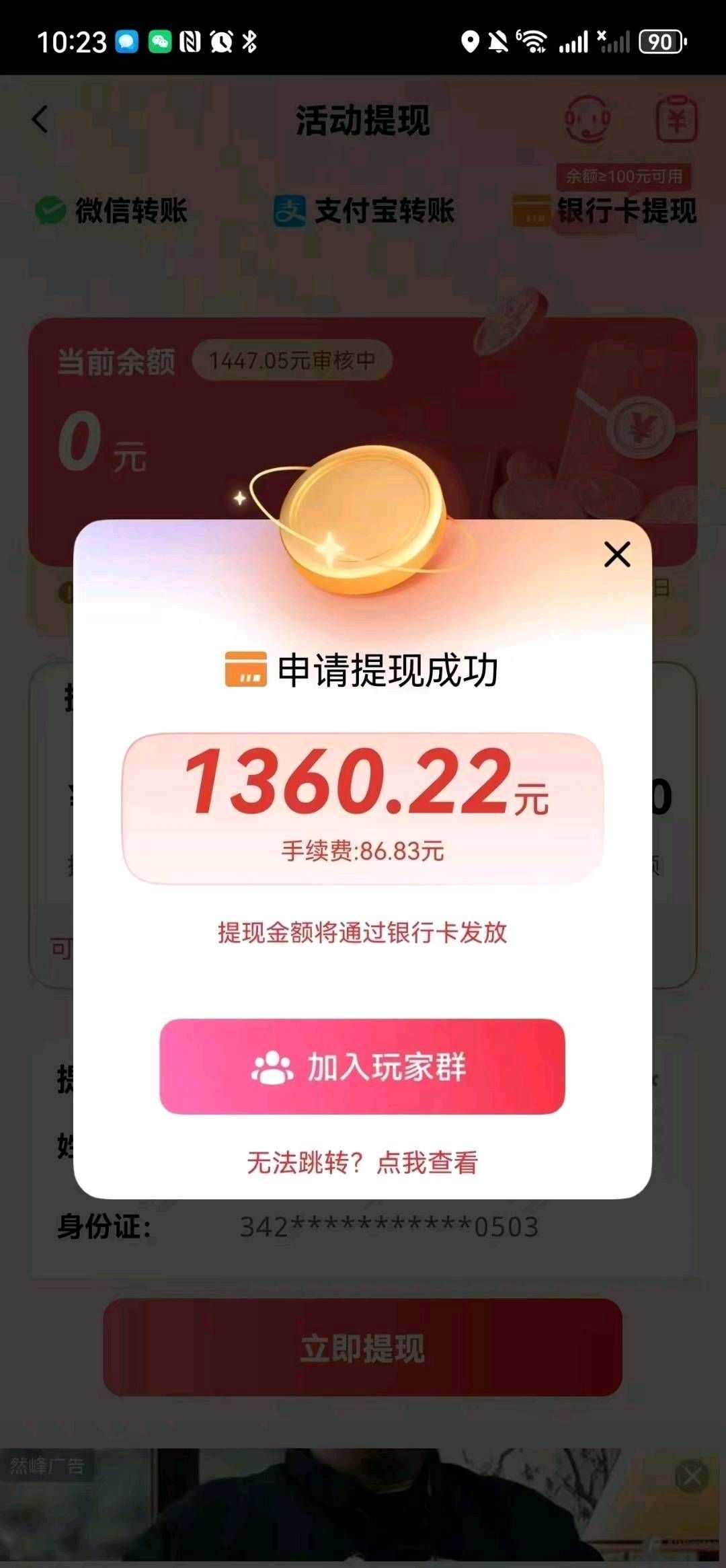
Task: Go back using the top arrow
Action: (x=40, y=120)
